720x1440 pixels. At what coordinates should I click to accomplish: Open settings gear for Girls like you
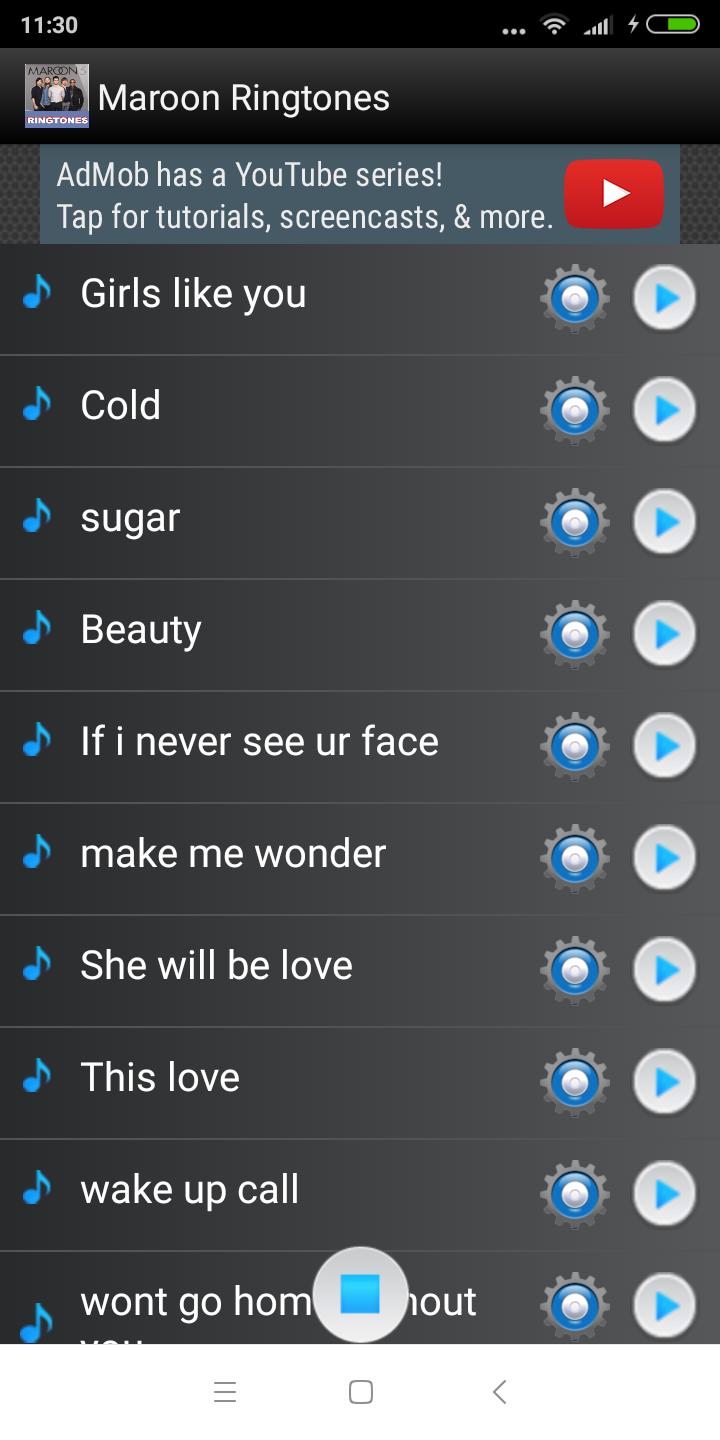click(574, 297)
